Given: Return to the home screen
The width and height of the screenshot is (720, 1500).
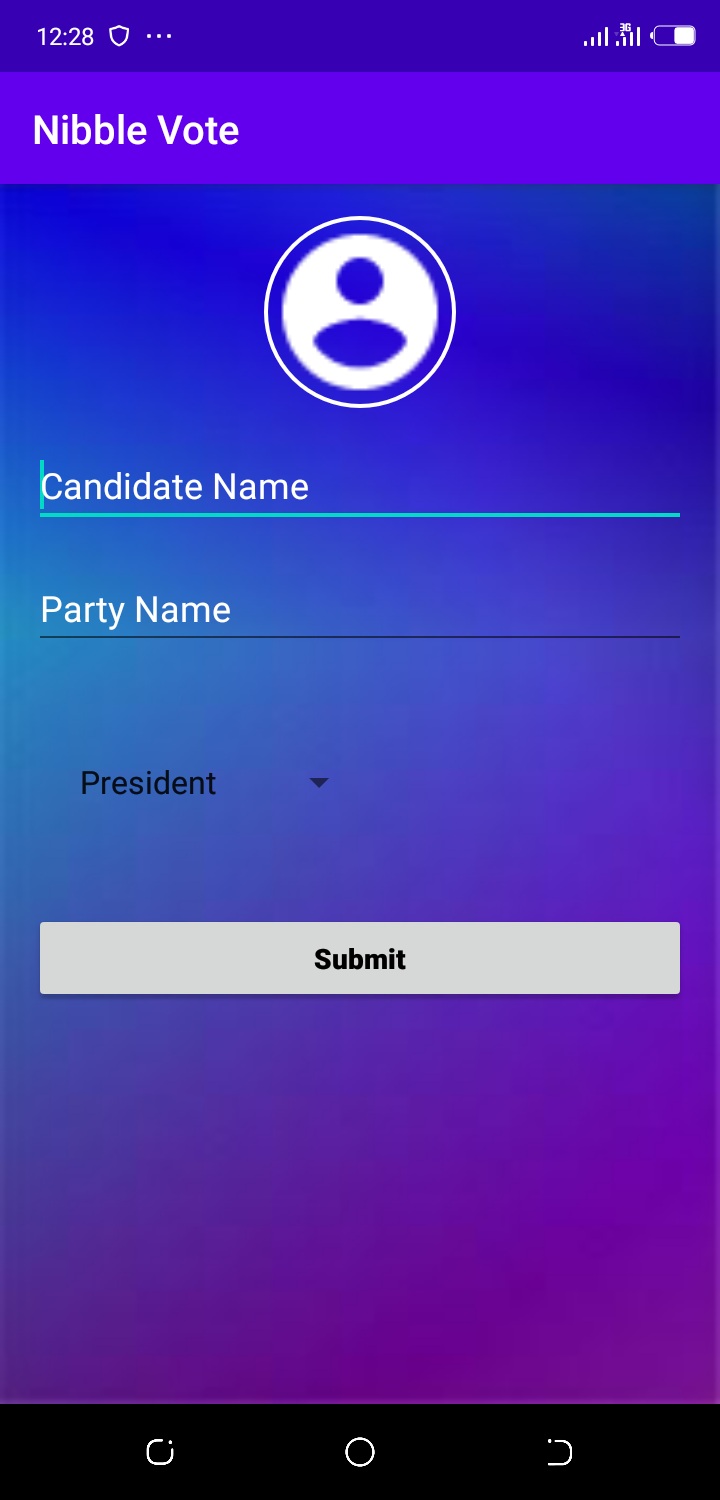Looking at the screenshot, I should pyautogui.click(x=360, y=1452).
